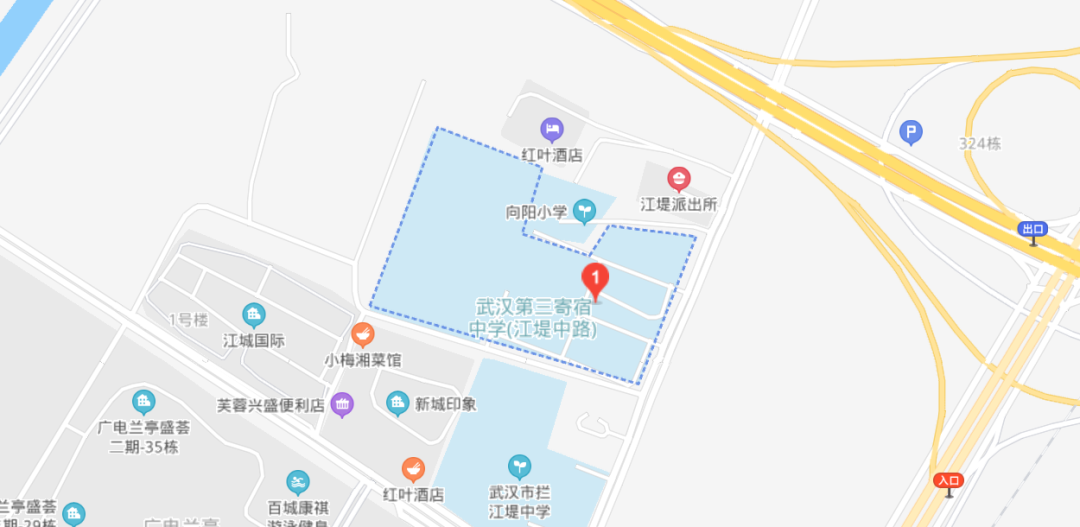
Task: Tap the 入口 entrance marker by the ramp
Action: coord(948,483)
